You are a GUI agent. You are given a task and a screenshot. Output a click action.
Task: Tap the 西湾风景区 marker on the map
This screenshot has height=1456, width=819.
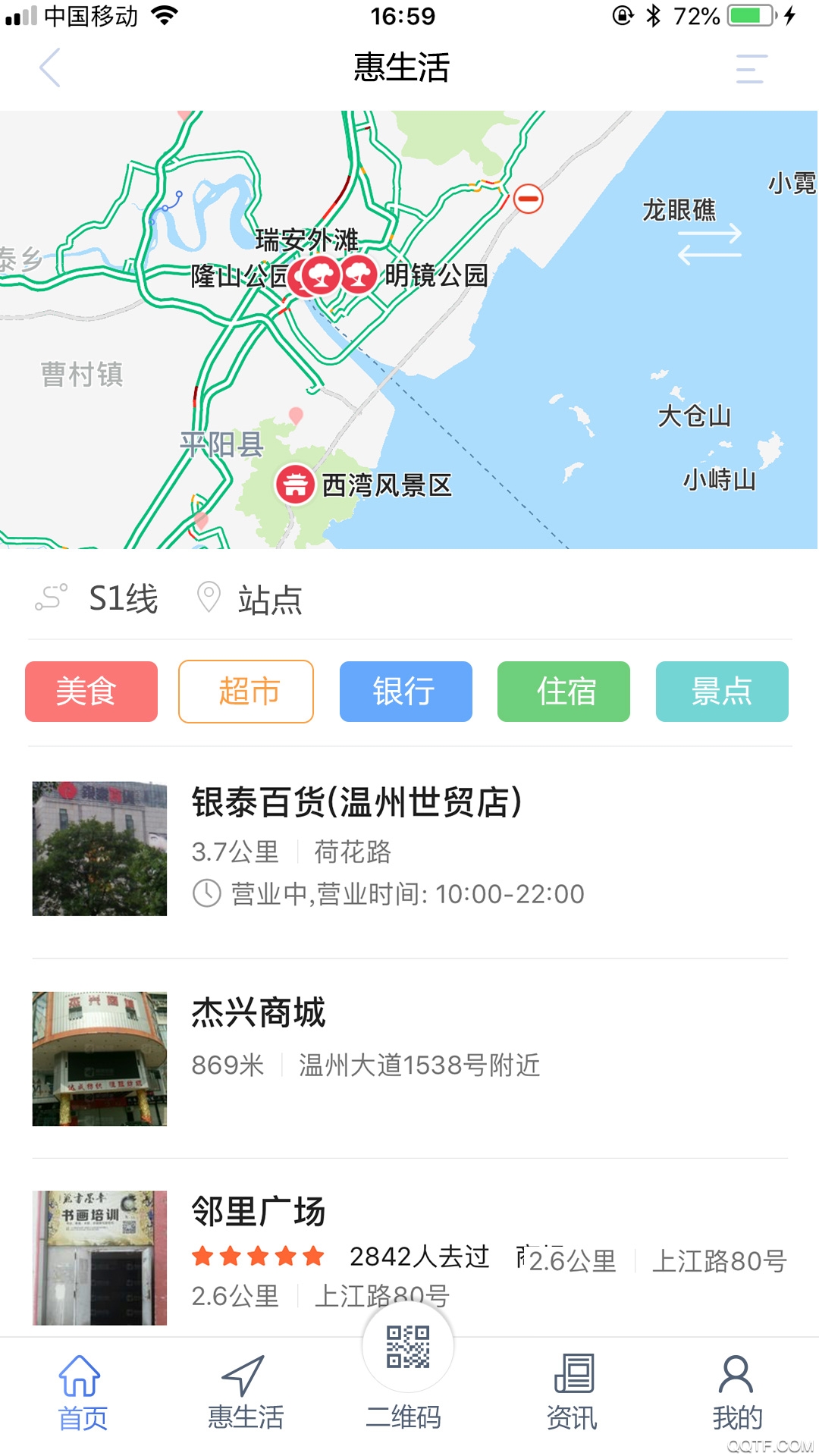pyautogui.click(x=296, y=485)
